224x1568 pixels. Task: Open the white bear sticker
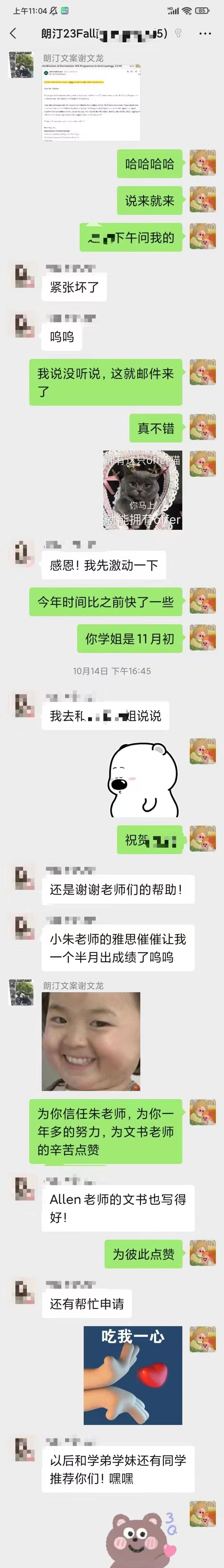(144, 780)
